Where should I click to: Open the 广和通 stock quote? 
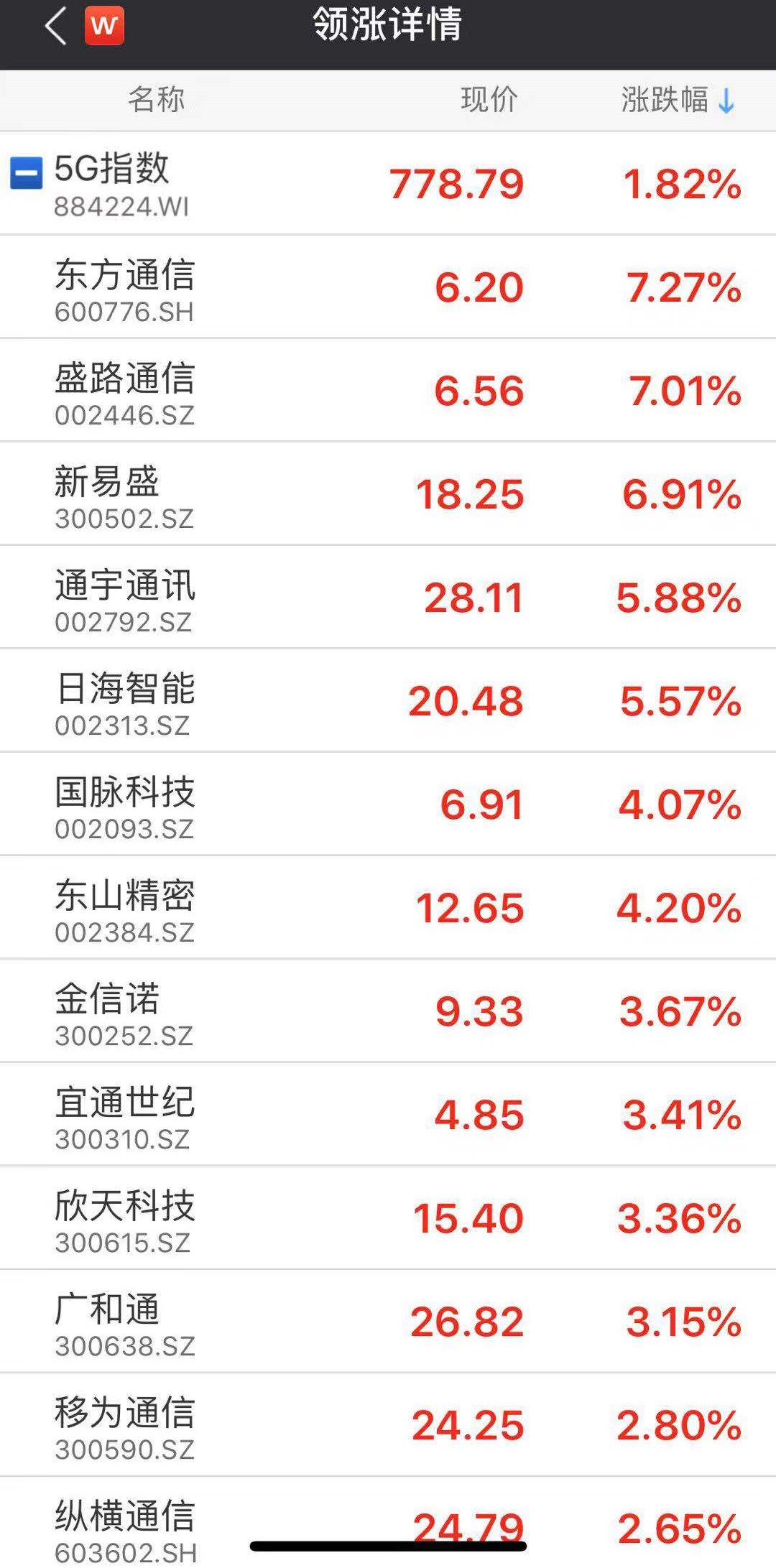point(388,1321)
